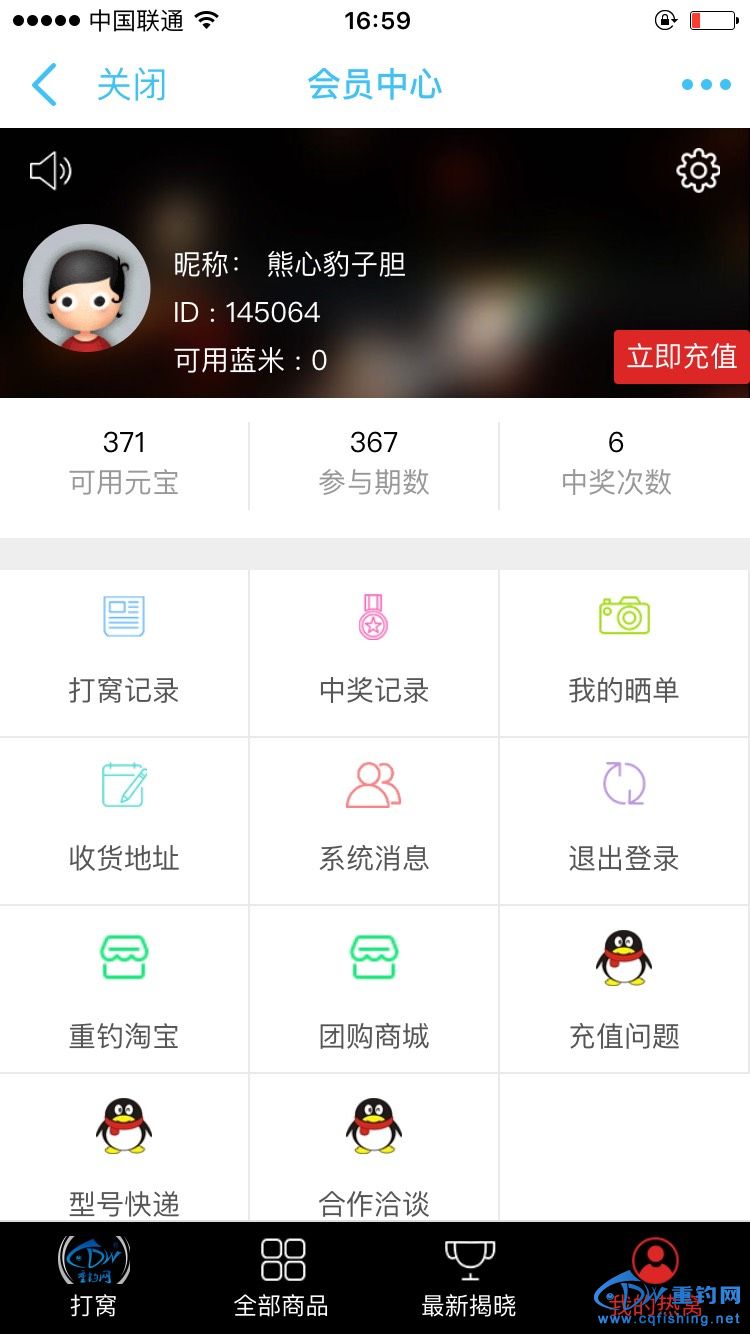Open settings via the gear icon
The height and width of the screenshot is (1334, 750).
(698, 171)
